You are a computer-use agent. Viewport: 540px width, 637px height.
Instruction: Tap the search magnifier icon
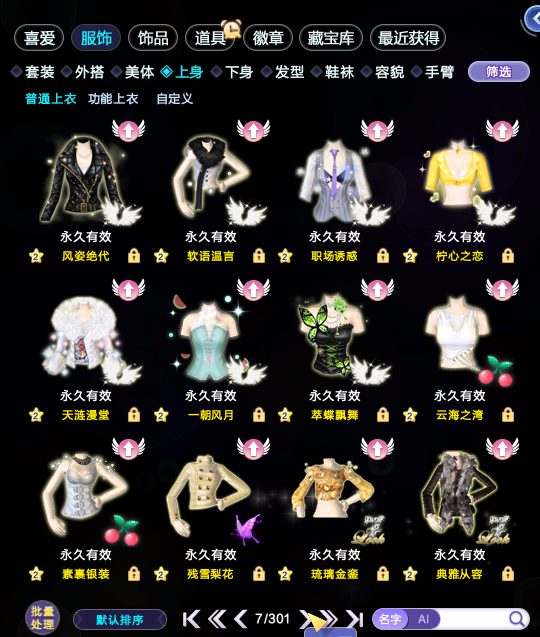coord(516,619)
